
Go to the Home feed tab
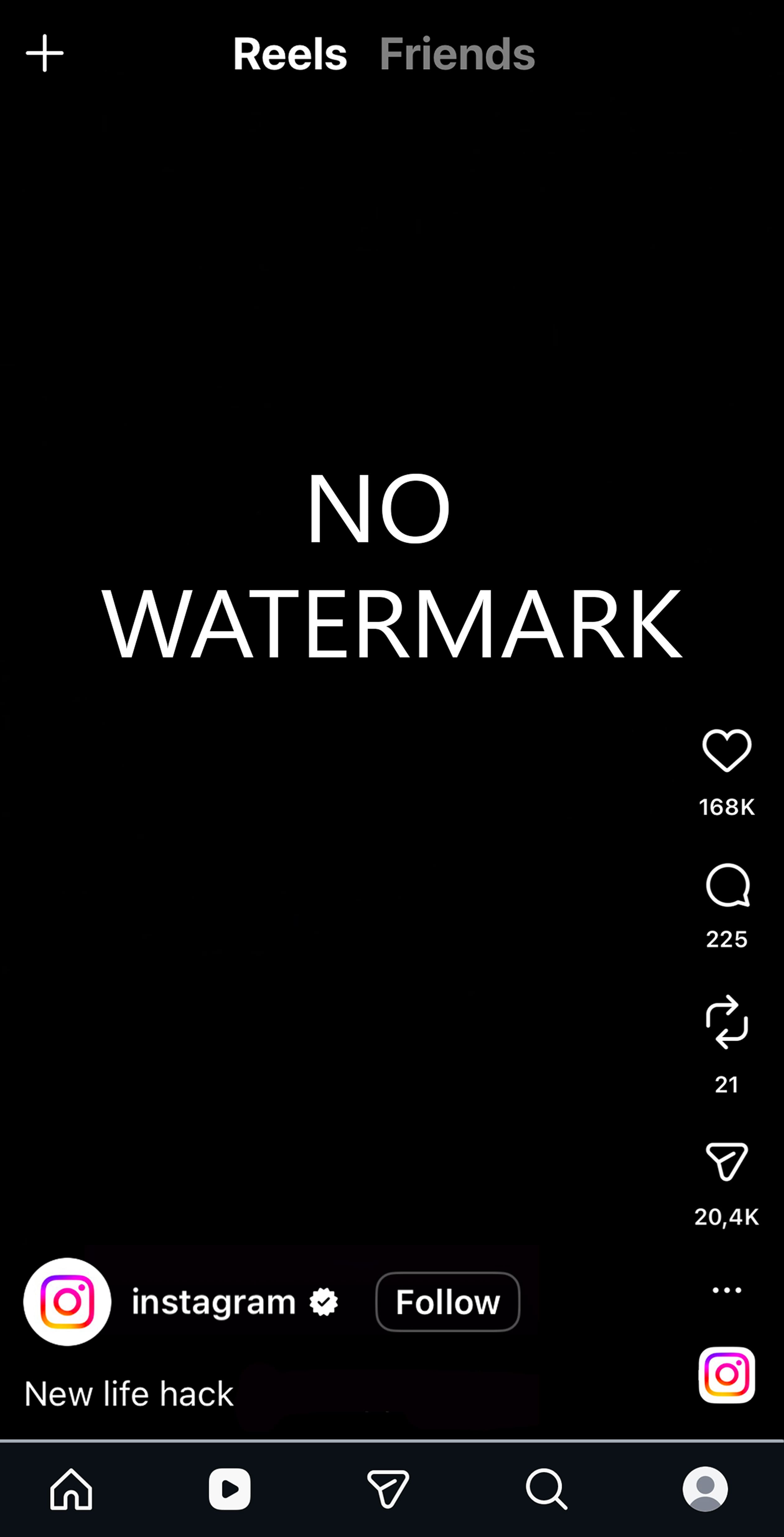point(71,1489)
